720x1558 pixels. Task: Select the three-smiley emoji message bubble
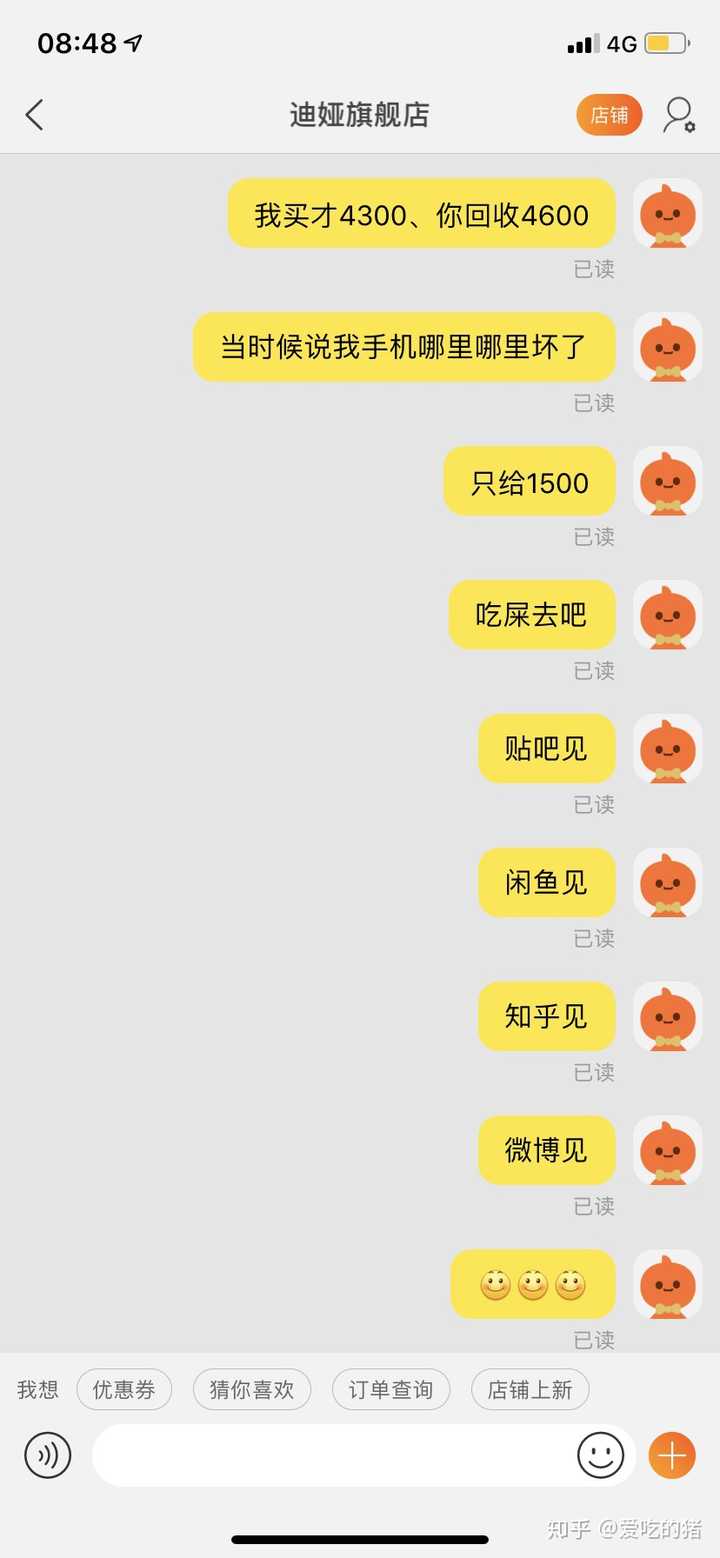click(532, 1285)
